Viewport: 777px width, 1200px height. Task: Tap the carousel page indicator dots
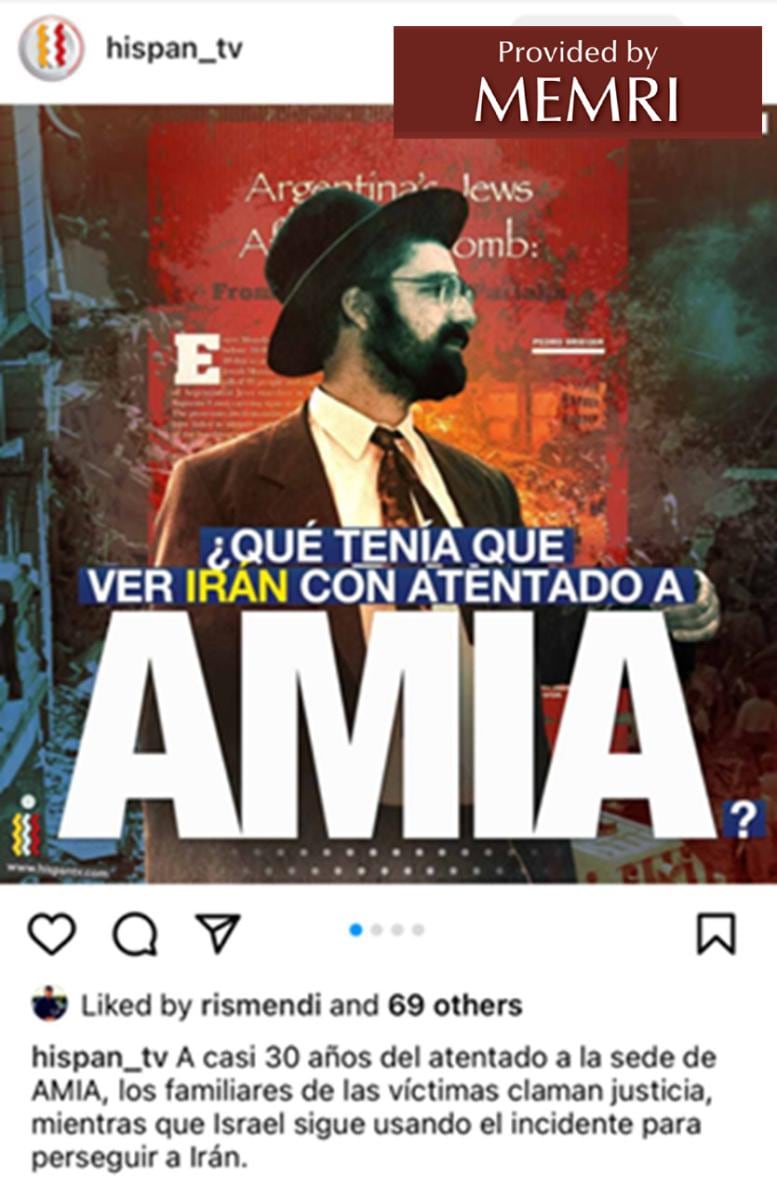[387, 930]
